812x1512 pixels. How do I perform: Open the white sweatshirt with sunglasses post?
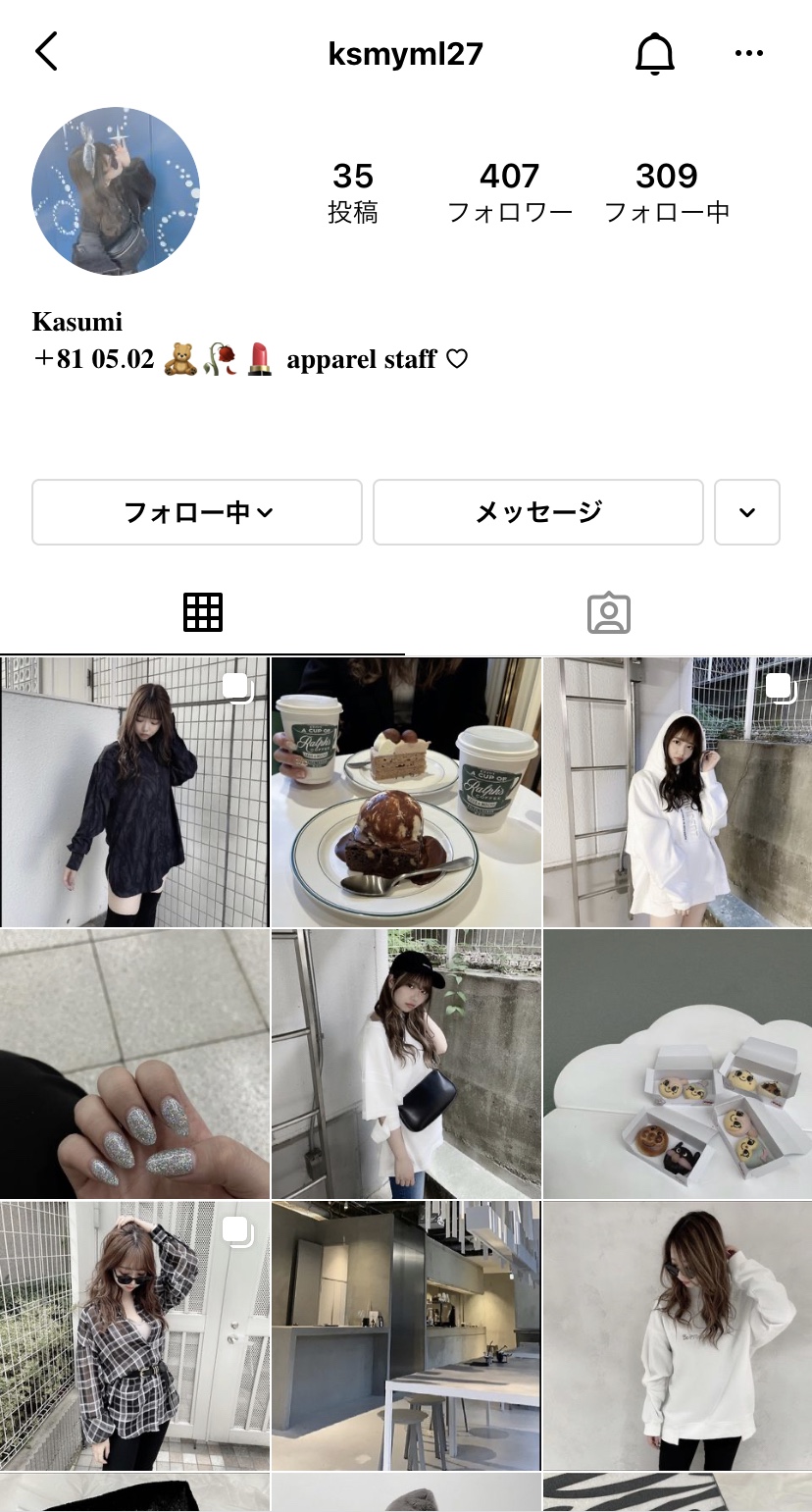coord(678,1336)
